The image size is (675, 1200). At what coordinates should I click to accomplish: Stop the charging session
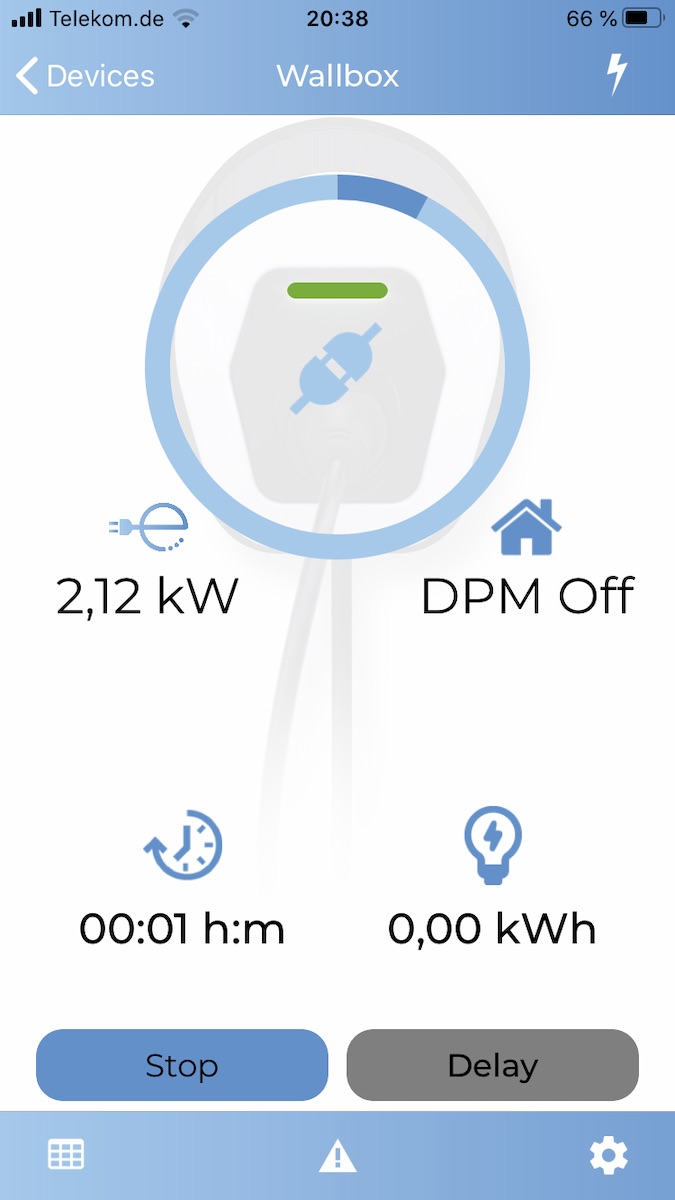[x=182, y=1065]
